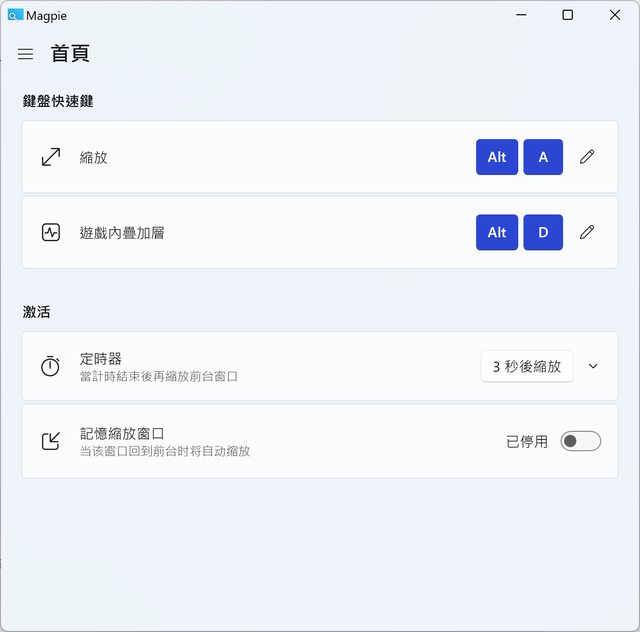
Task: Maximize the Magpie window
Action: [x=567, y=15]
